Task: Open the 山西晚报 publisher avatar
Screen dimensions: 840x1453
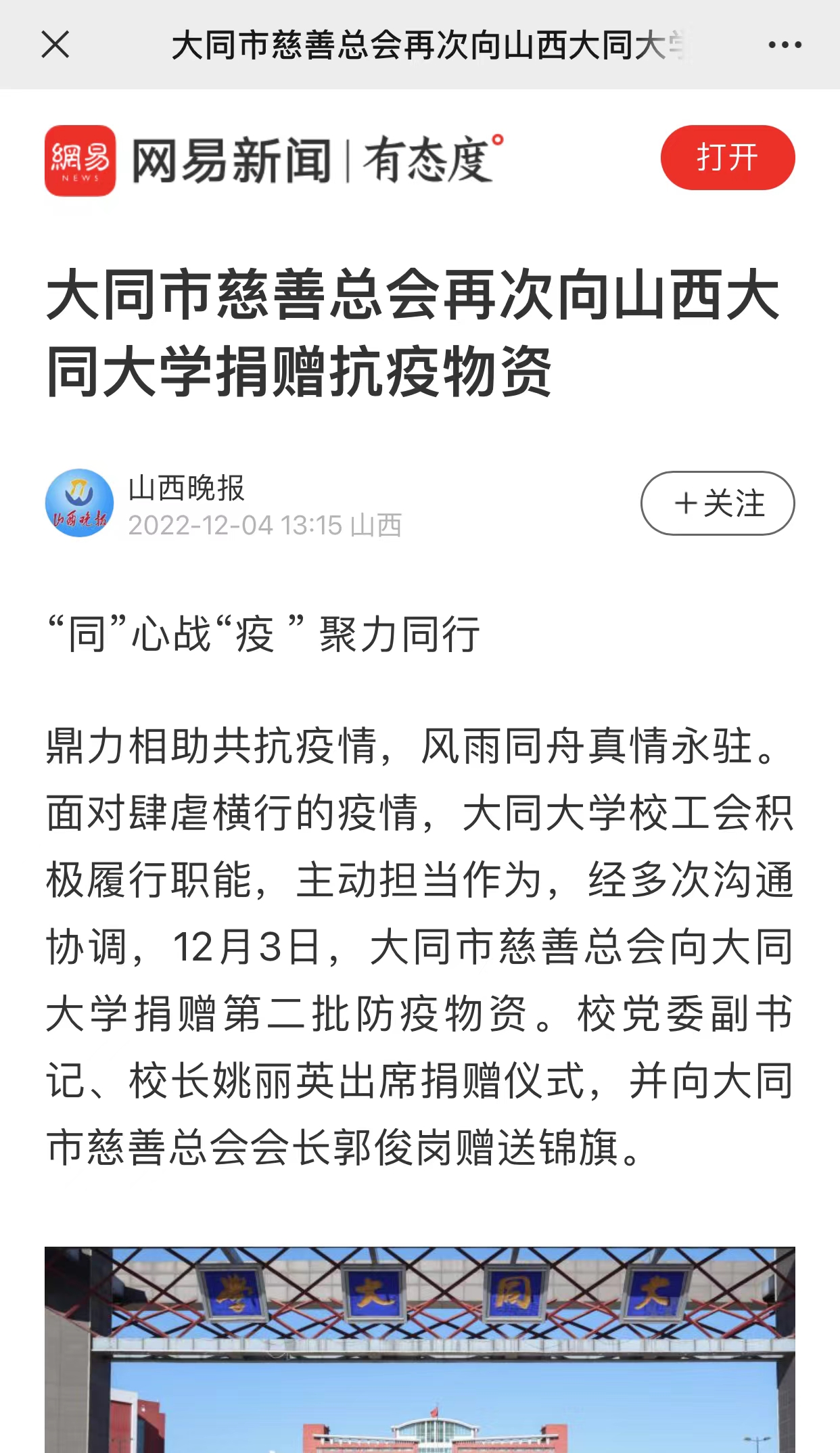Action: 79,503
